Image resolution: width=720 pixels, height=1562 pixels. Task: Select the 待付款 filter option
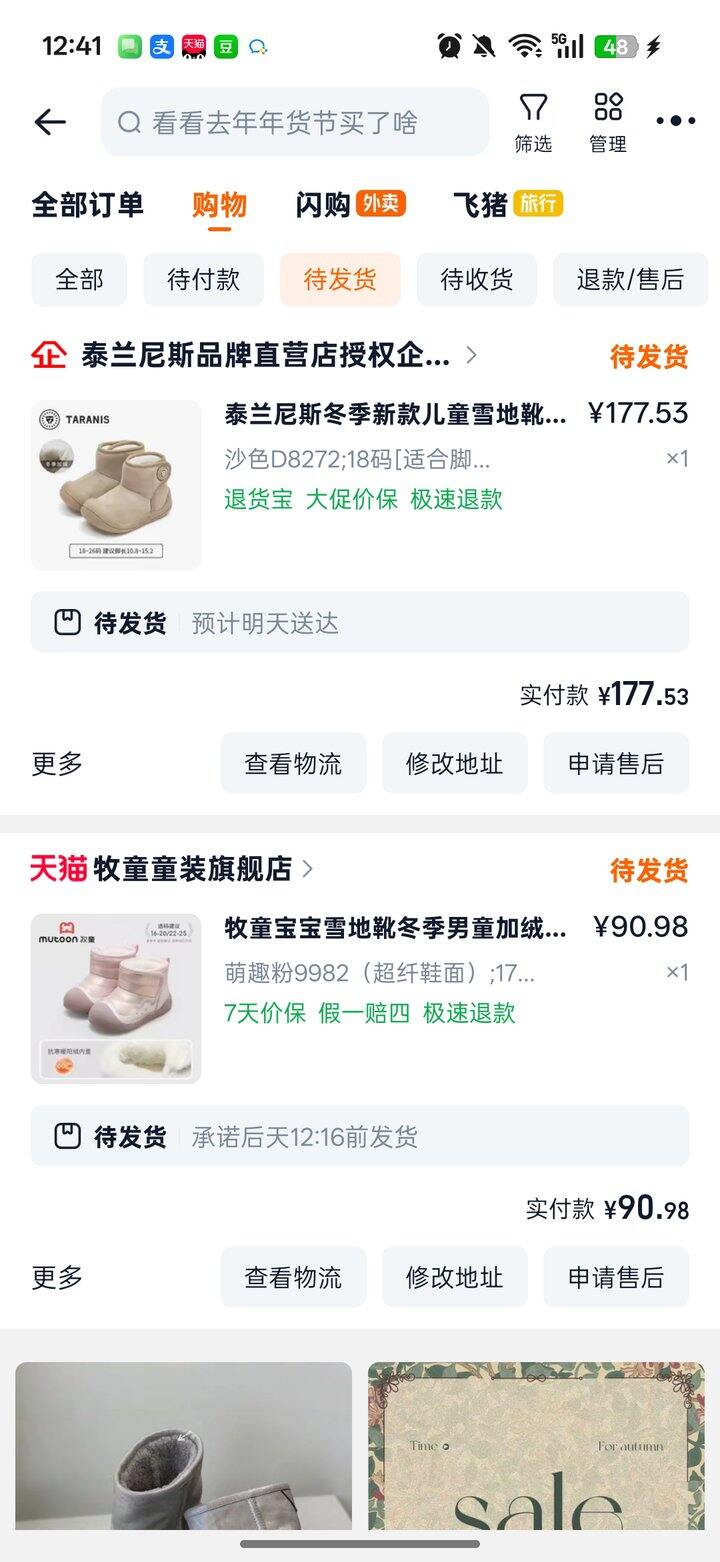pyautogui.click(x=203, y=280)
